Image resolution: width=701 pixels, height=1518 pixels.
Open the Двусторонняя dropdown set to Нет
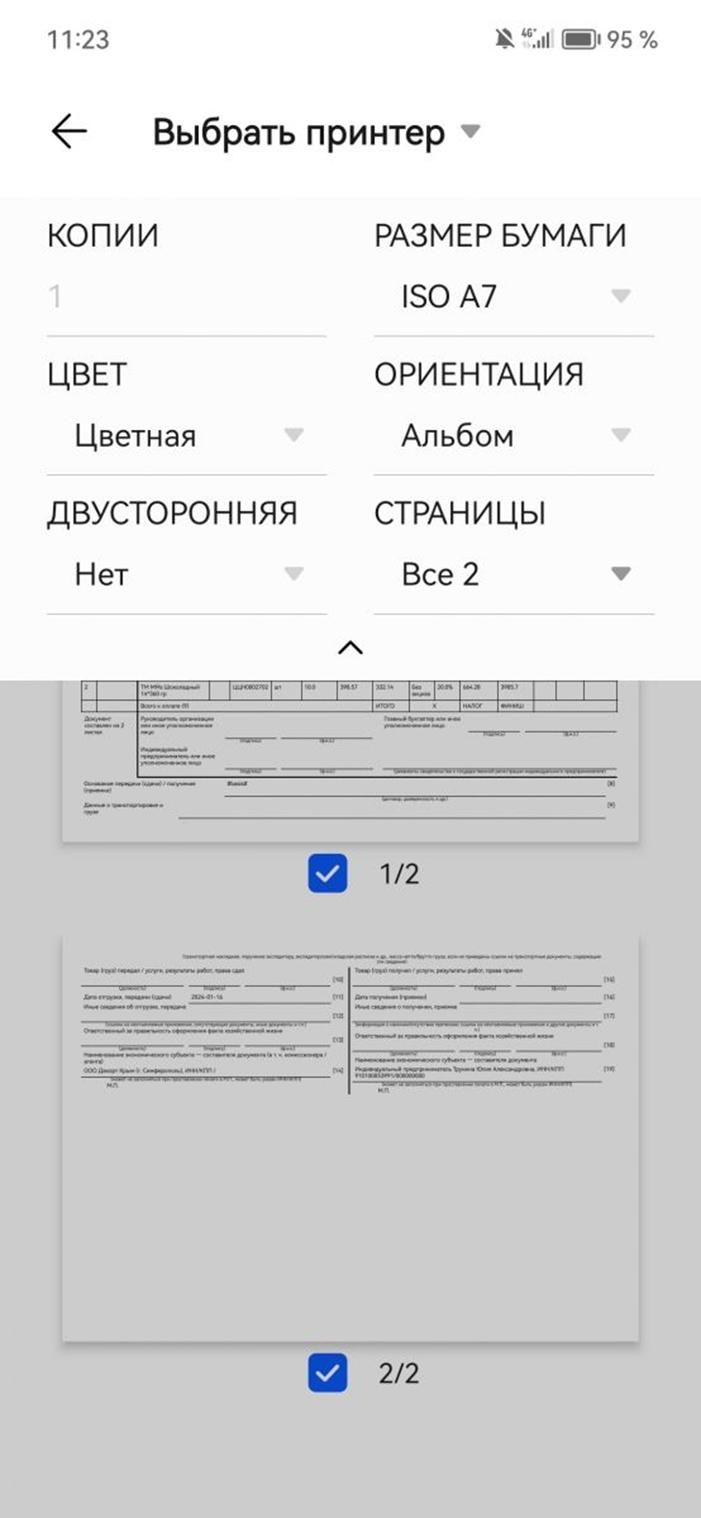[x=187, y=574]
